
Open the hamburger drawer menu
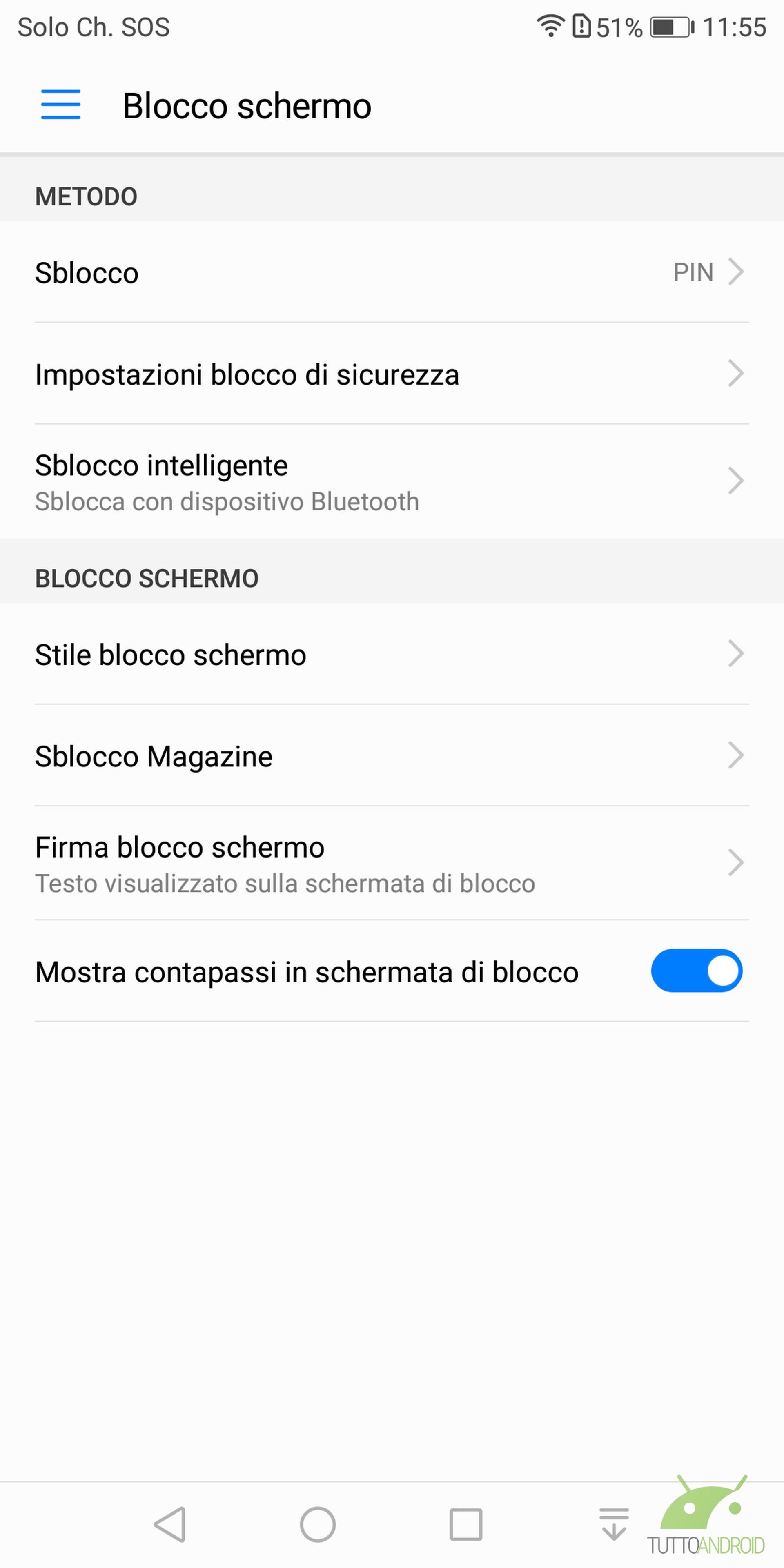click(x=61, y=104)
